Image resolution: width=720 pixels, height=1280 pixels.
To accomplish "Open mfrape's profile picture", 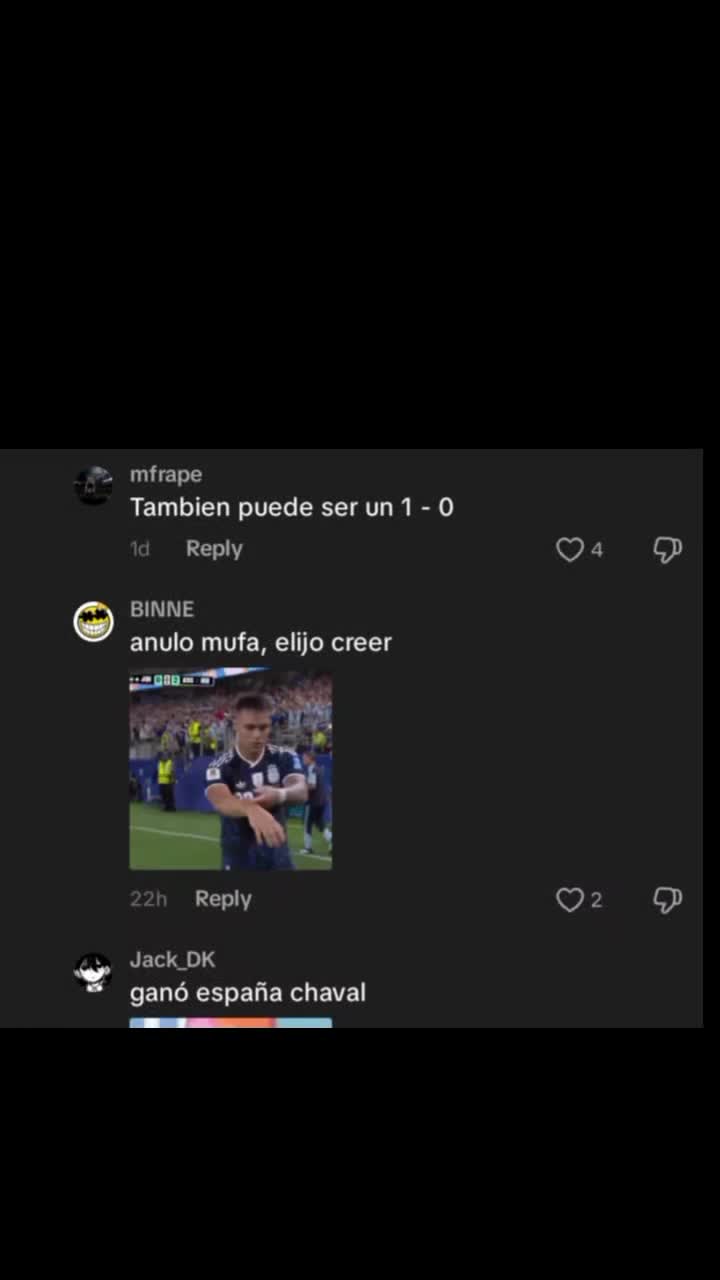I will point(93,485).
